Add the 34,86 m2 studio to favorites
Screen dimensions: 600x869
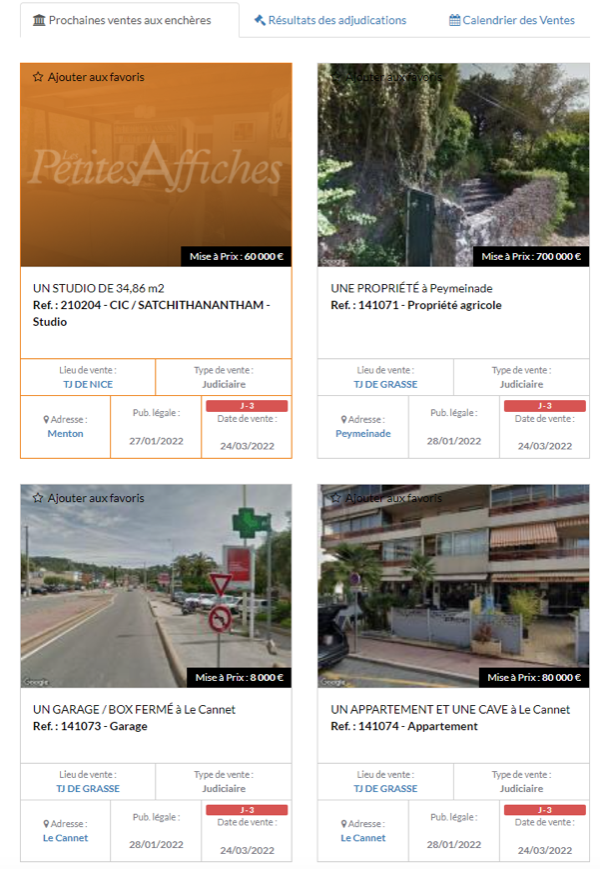(x=88, y=77)
